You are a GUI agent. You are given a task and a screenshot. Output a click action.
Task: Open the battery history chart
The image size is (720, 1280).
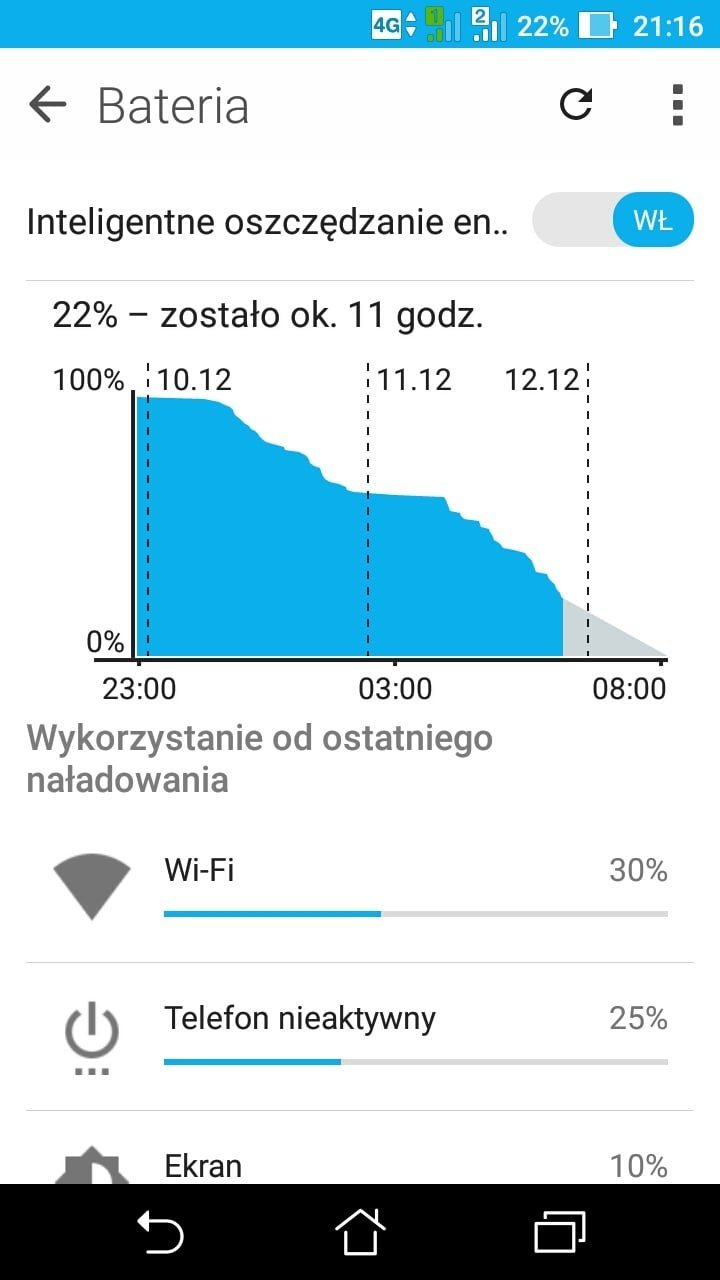[360, 495]
